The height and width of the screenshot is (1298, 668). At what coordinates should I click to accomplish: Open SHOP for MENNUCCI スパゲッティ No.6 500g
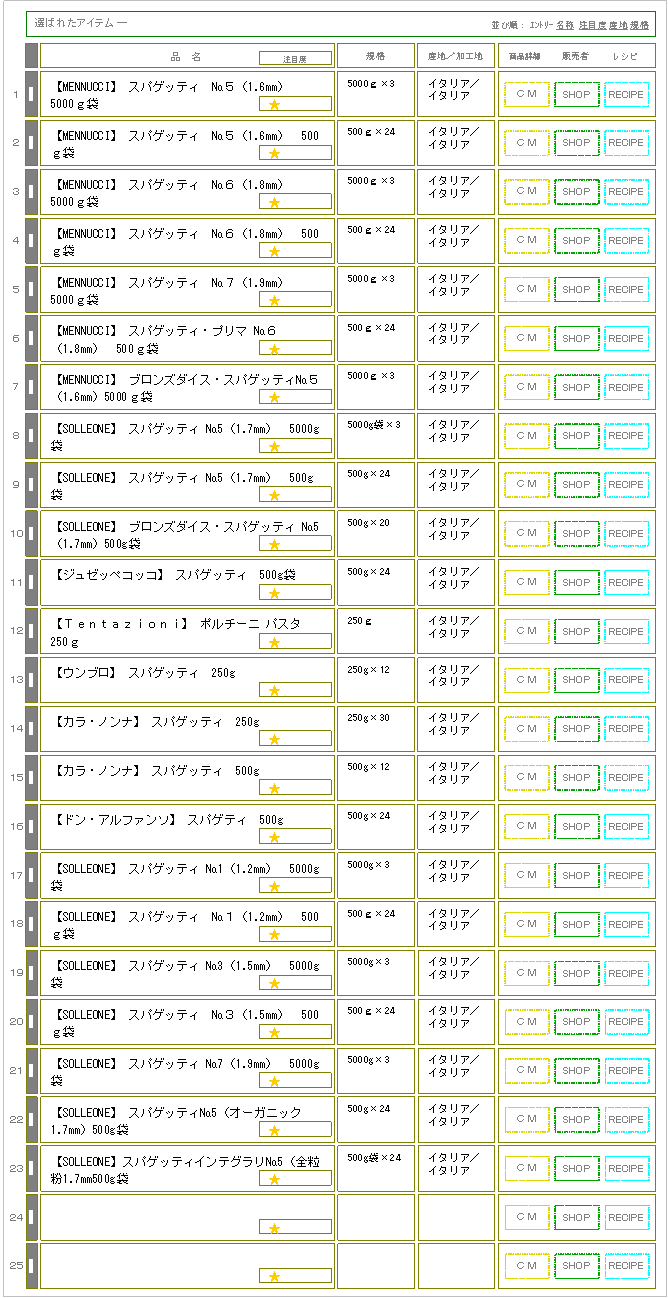click(576, 240)
